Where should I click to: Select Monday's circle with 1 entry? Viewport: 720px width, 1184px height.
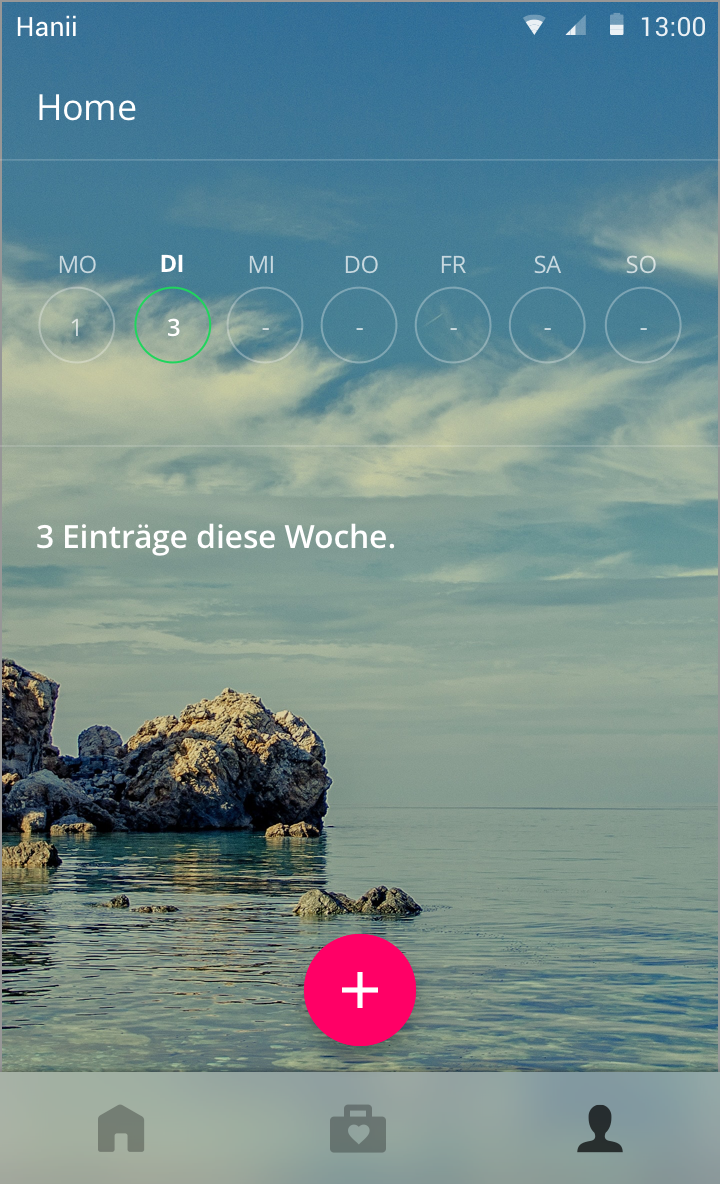(76, 325)
